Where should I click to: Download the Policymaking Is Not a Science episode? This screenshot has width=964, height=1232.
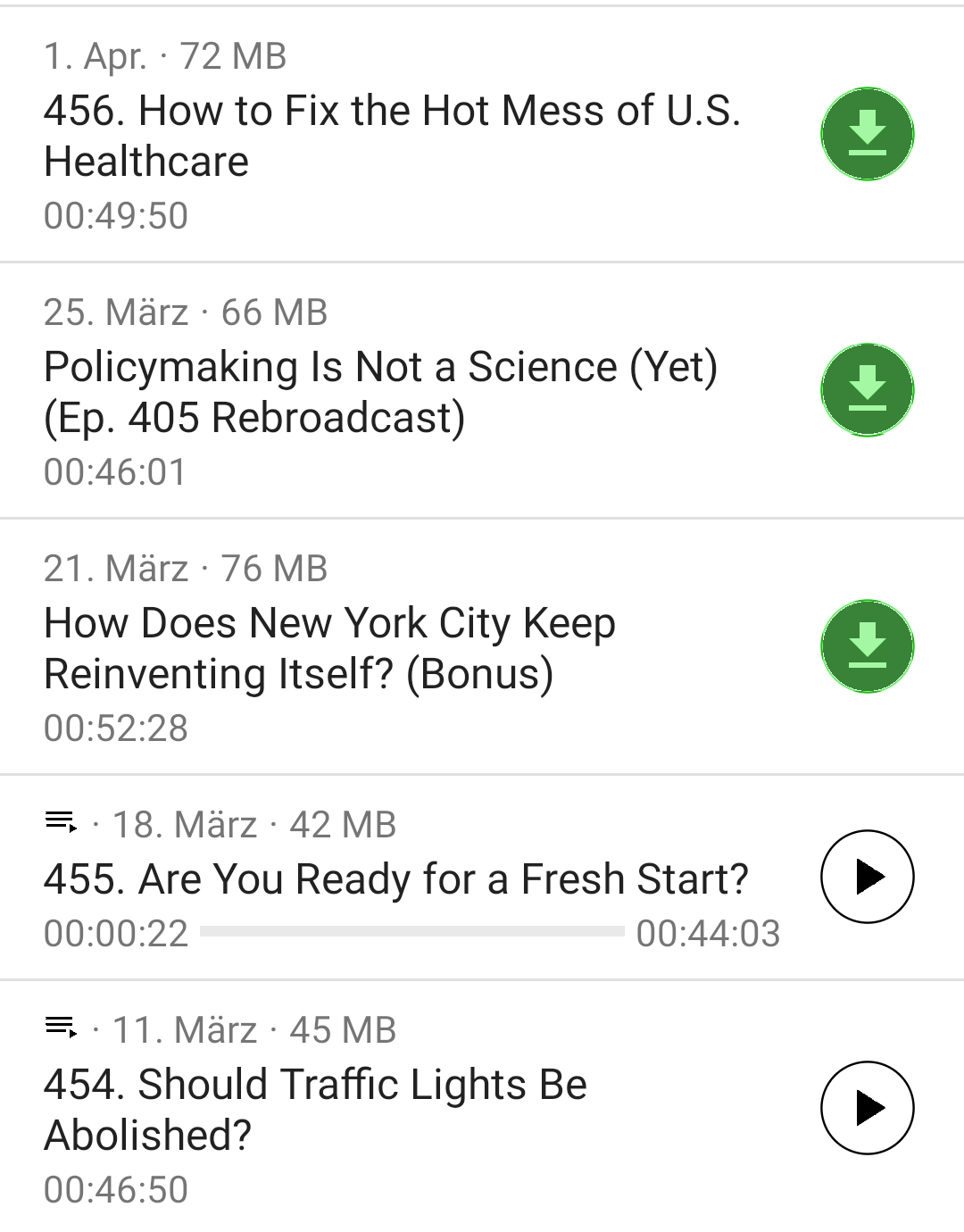(x=866, y=388)
